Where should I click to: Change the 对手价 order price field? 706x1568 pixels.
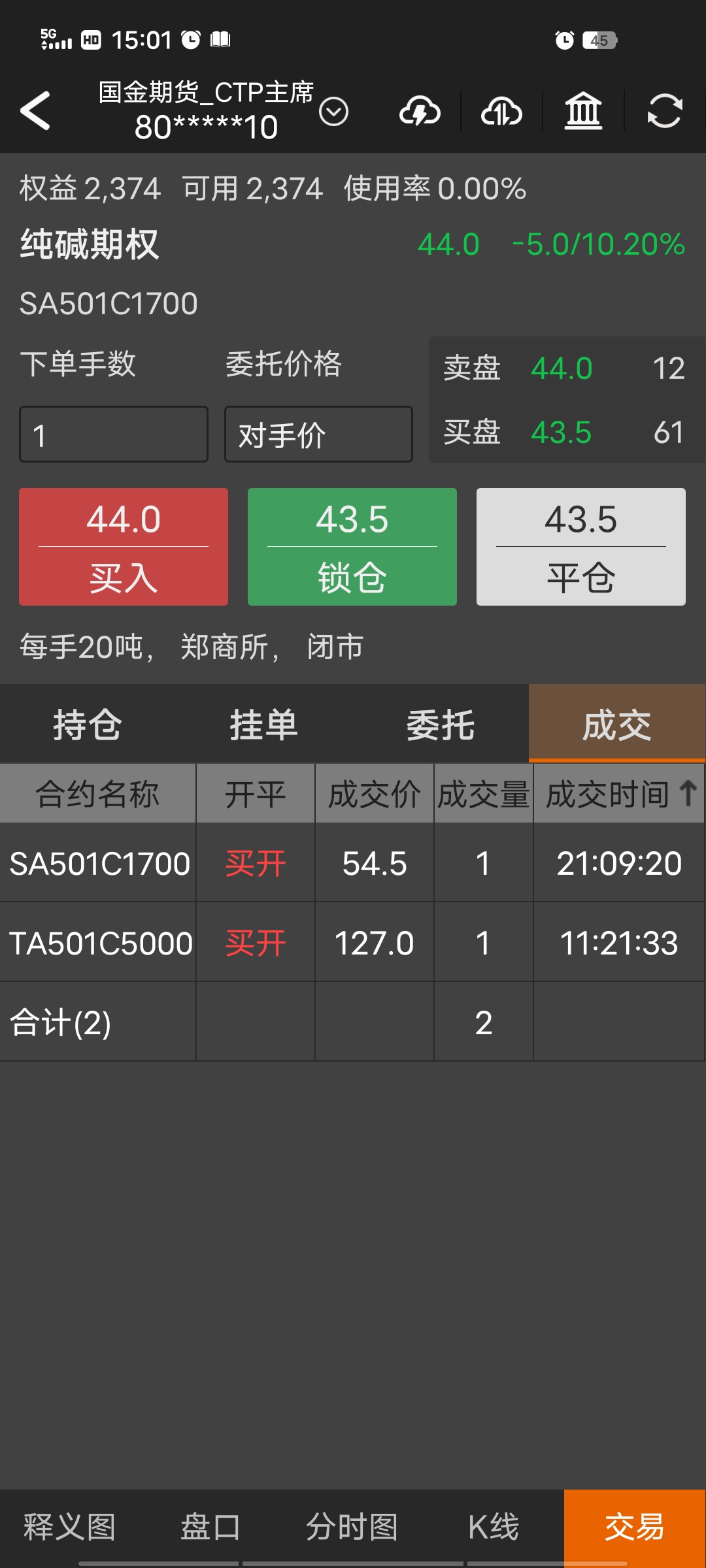318,434
